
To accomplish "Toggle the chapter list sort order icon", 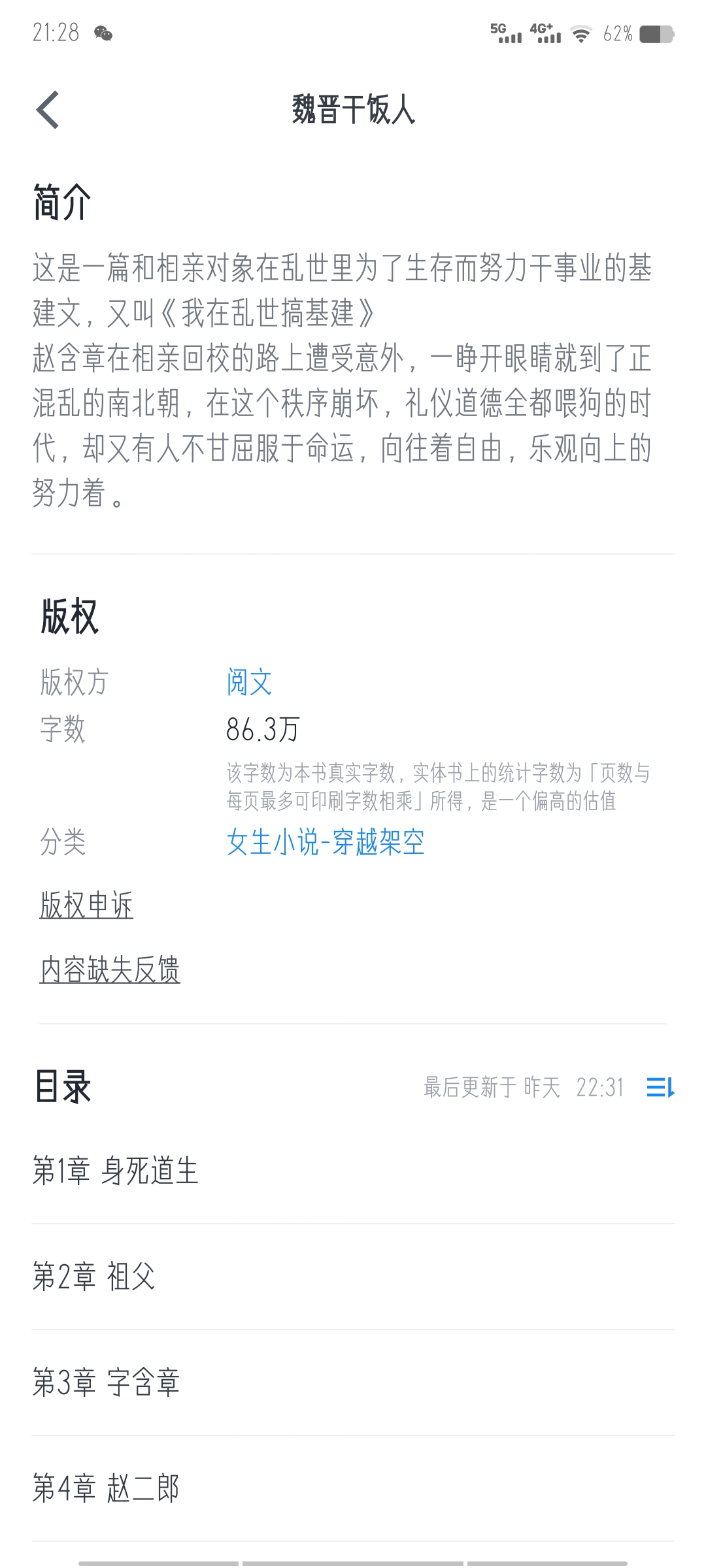I will pos(660,1088).
